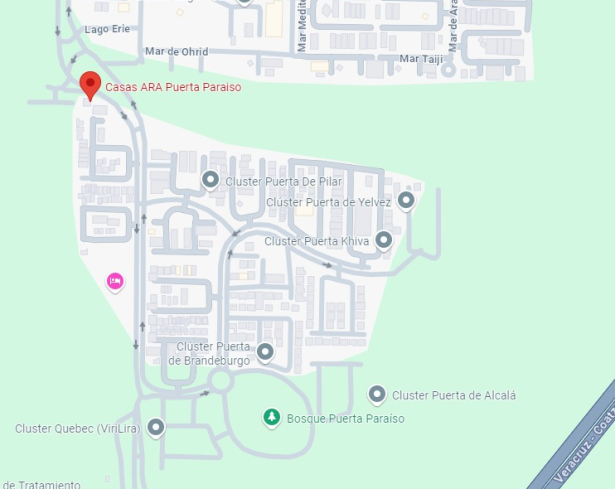615x489 pixels.
Task: Tap the Cluster Puerta de Brandeburgo marker
Action: (x=265, y=352)
